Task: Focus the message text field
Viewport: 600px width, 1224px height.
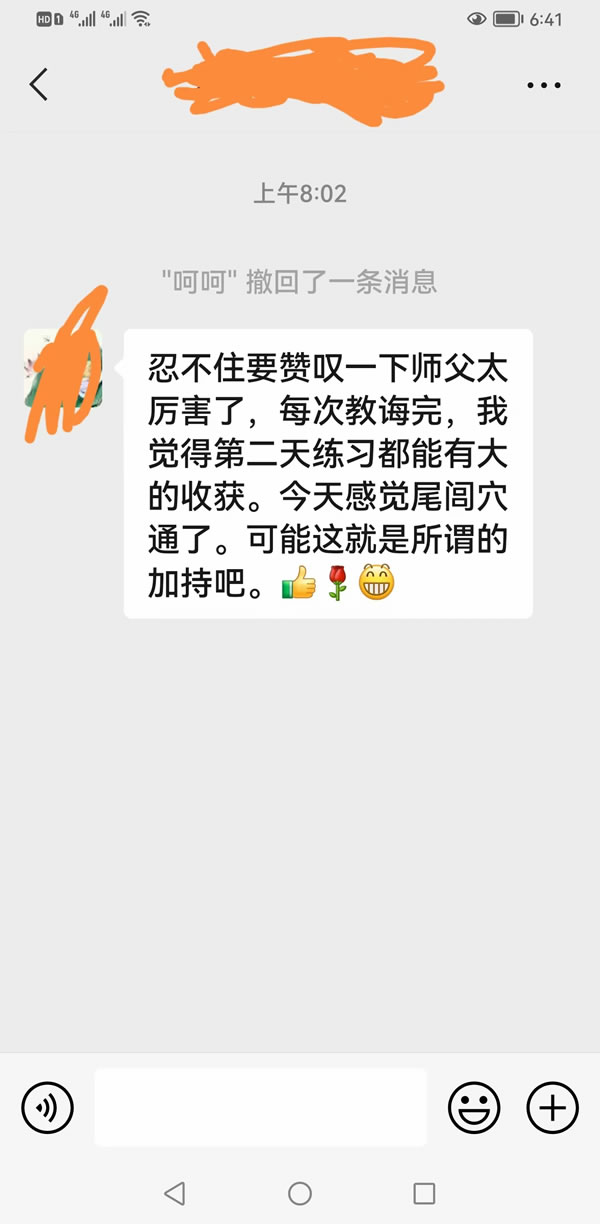Action: (260, 1107)
